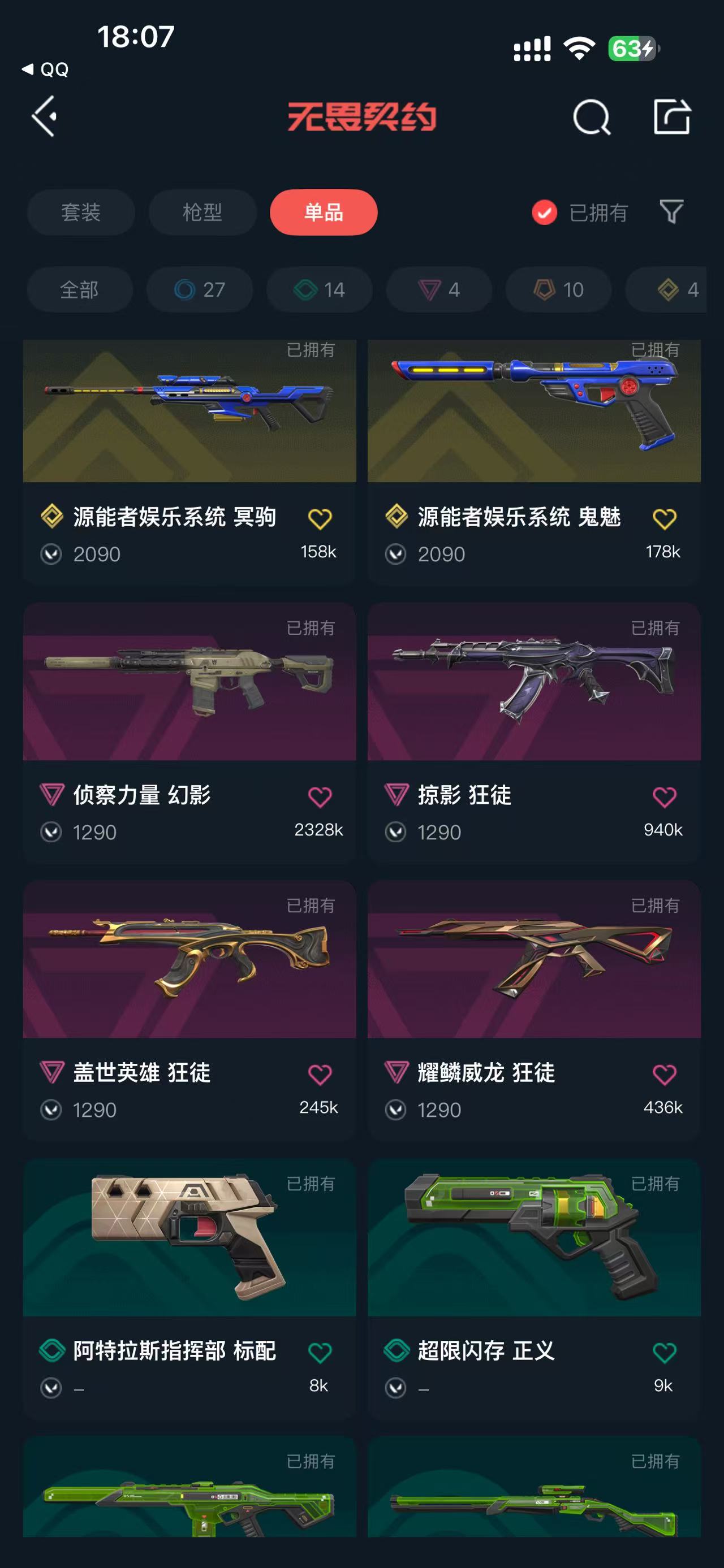
Task: Filter by the blue tier chip with 27
Action: (x=200, y=290)
